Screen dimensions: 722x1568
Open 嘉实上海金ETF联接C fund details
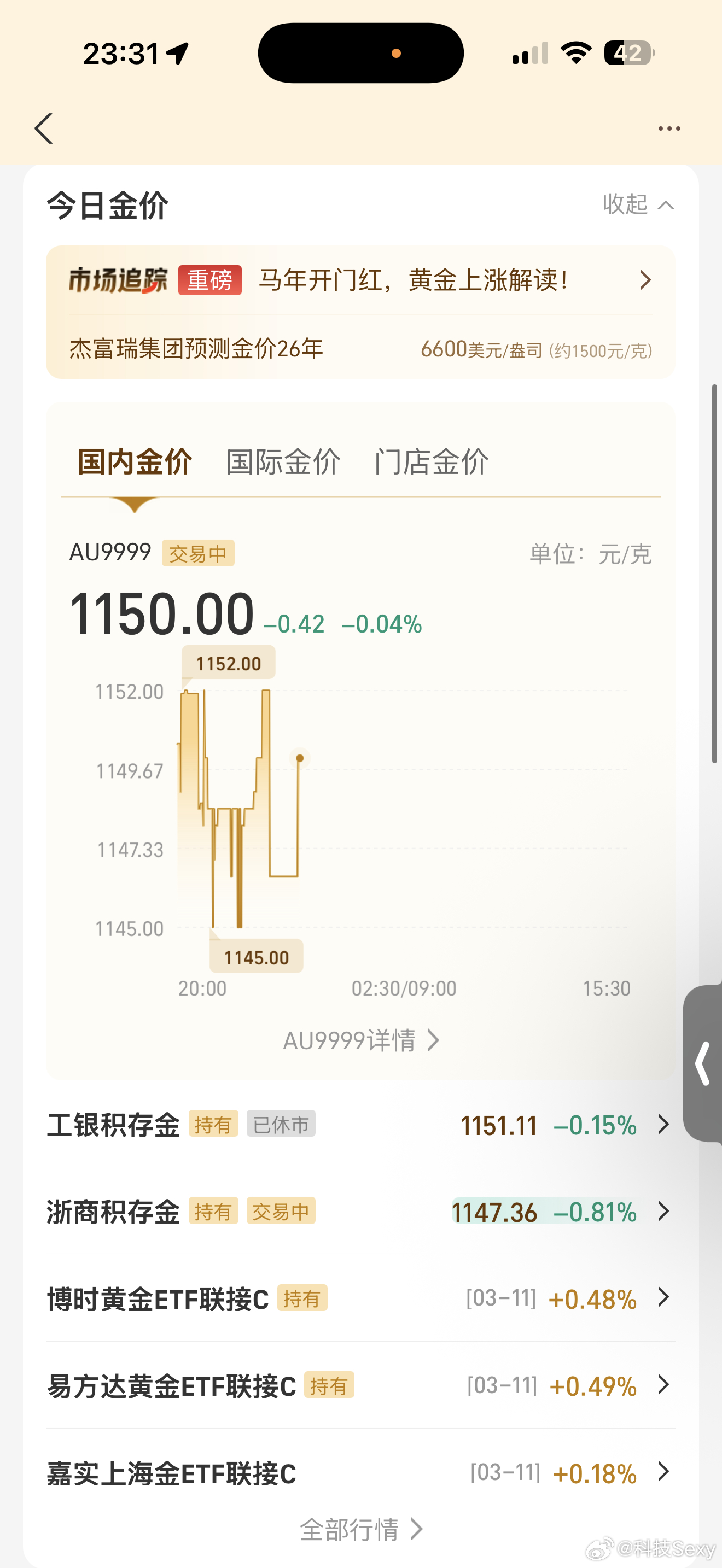coord(360,1473)
